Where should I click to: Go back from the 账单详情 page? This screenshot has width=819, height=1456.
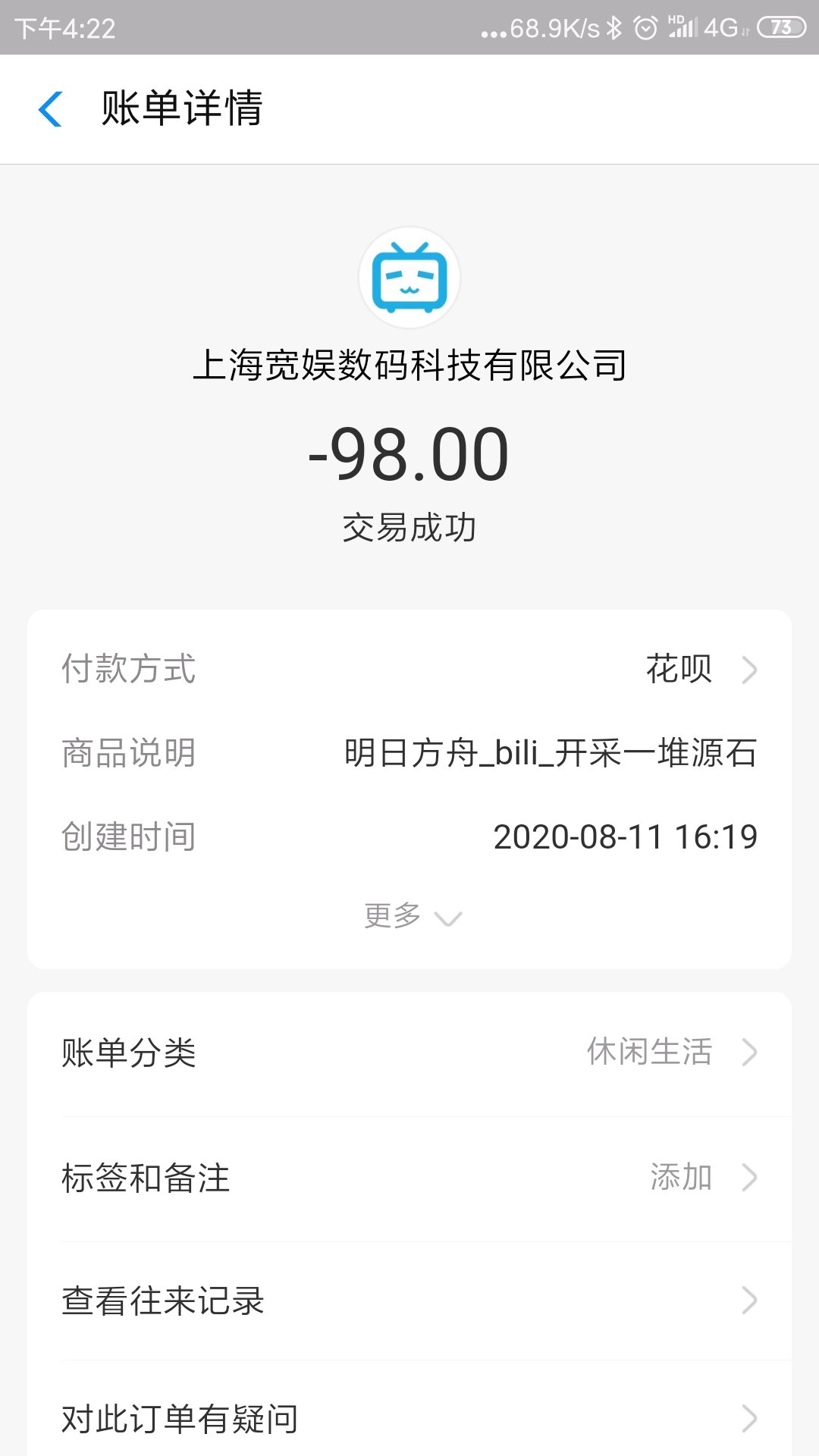(x=50, y=108)
